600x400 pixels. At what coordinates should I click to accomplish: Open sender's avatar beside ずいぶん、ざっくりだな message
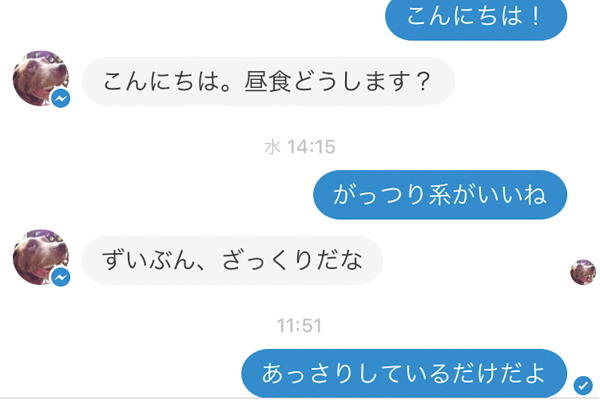pyautogui.click(x=40, y=256)
